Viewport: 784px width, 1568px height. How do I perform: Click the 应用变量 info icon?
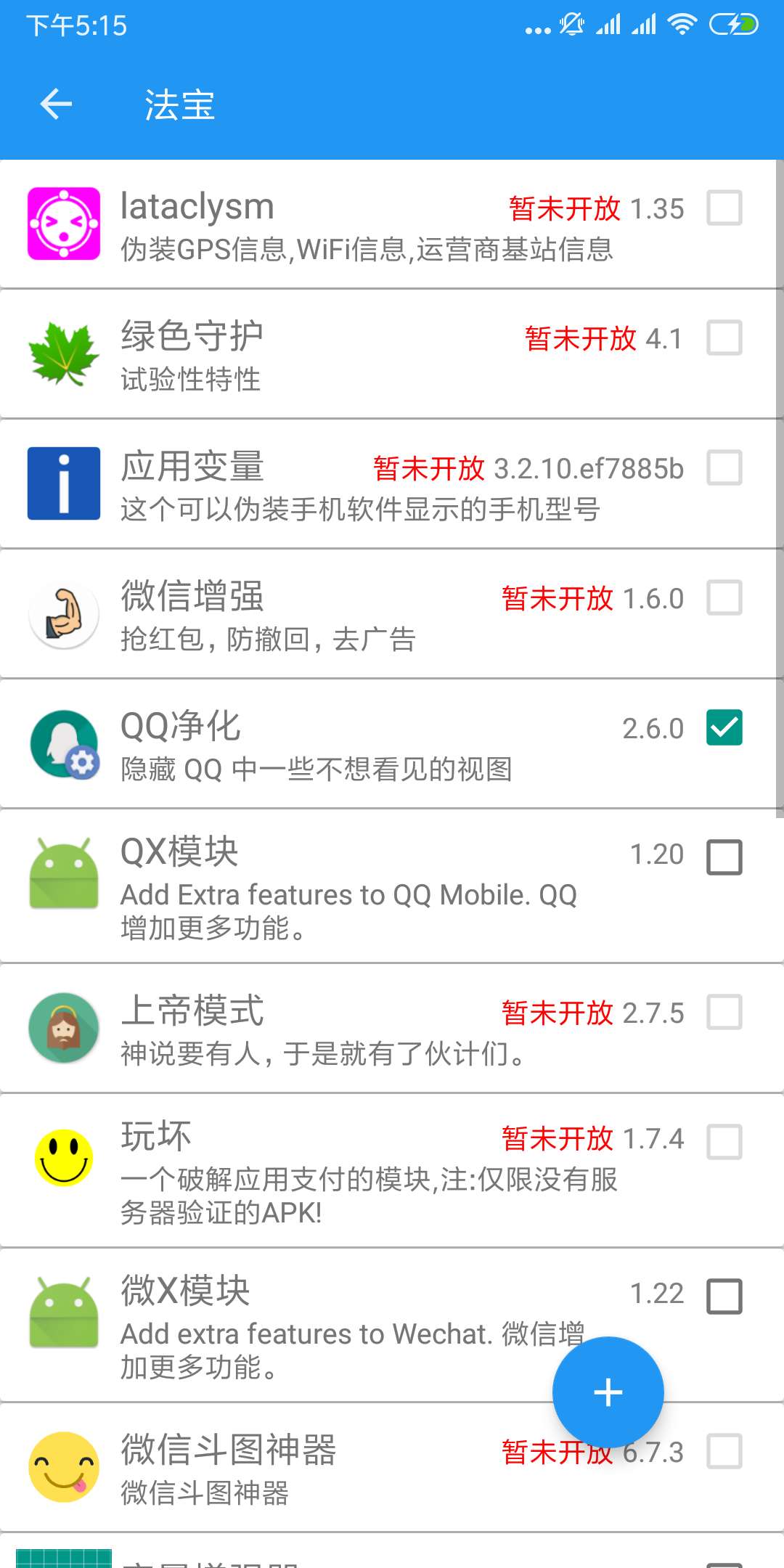click(62, 483)
